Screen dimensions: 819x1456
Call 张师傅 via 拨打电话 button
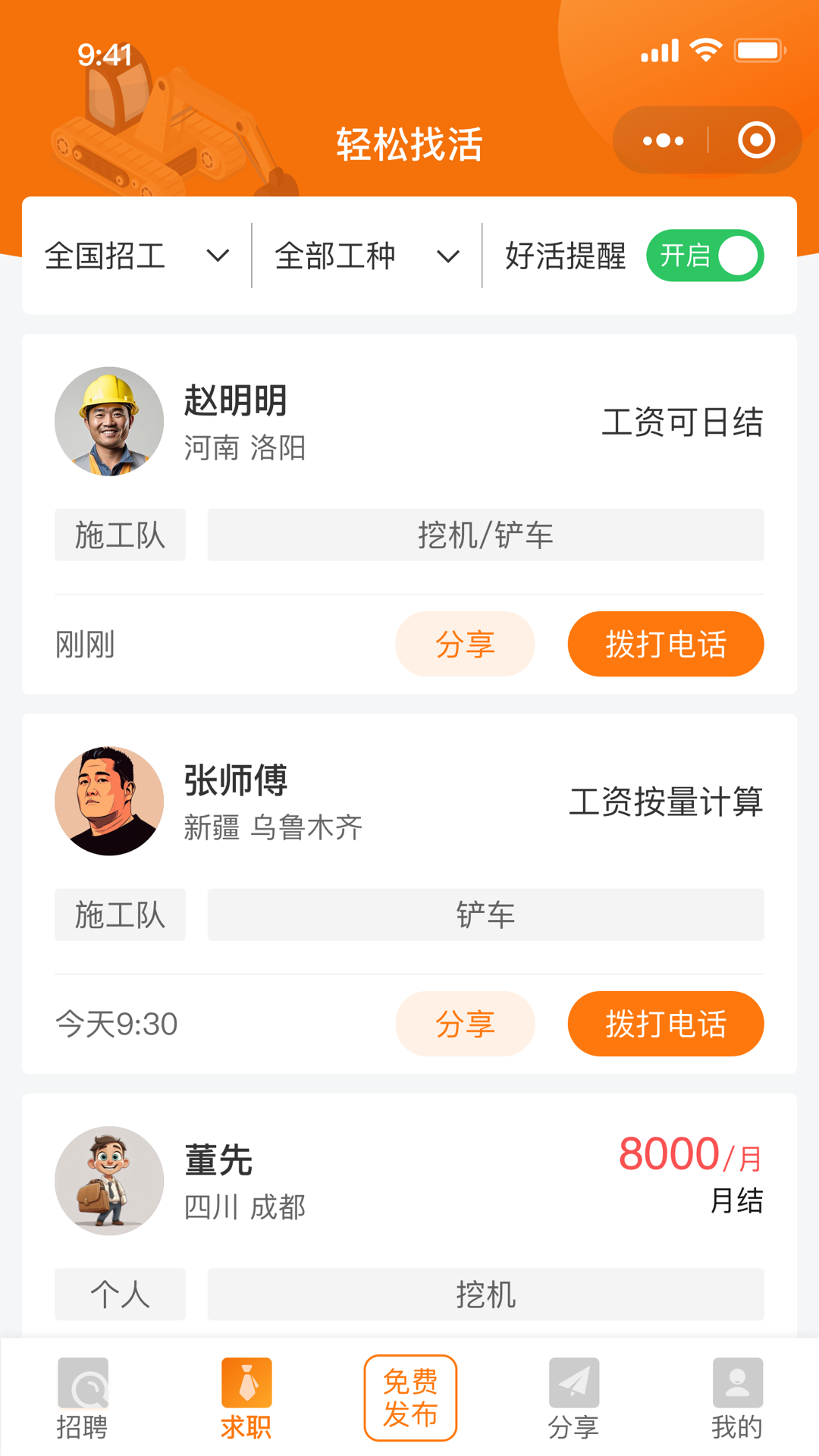click(x=665, y=1023)
